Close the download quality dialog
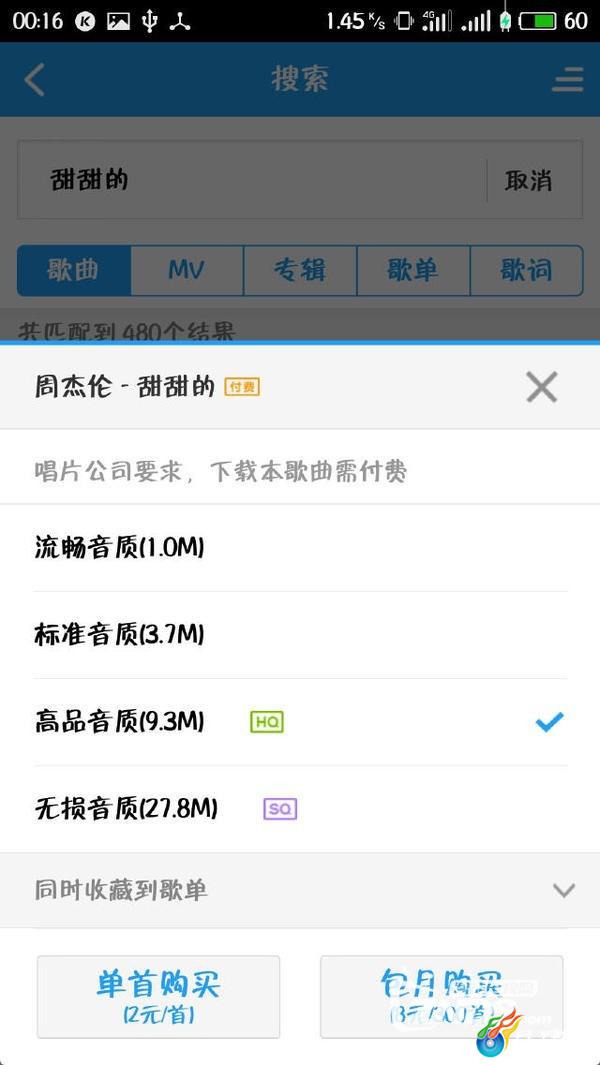This screenshot has height=1065, width=600. pos(542,388)
